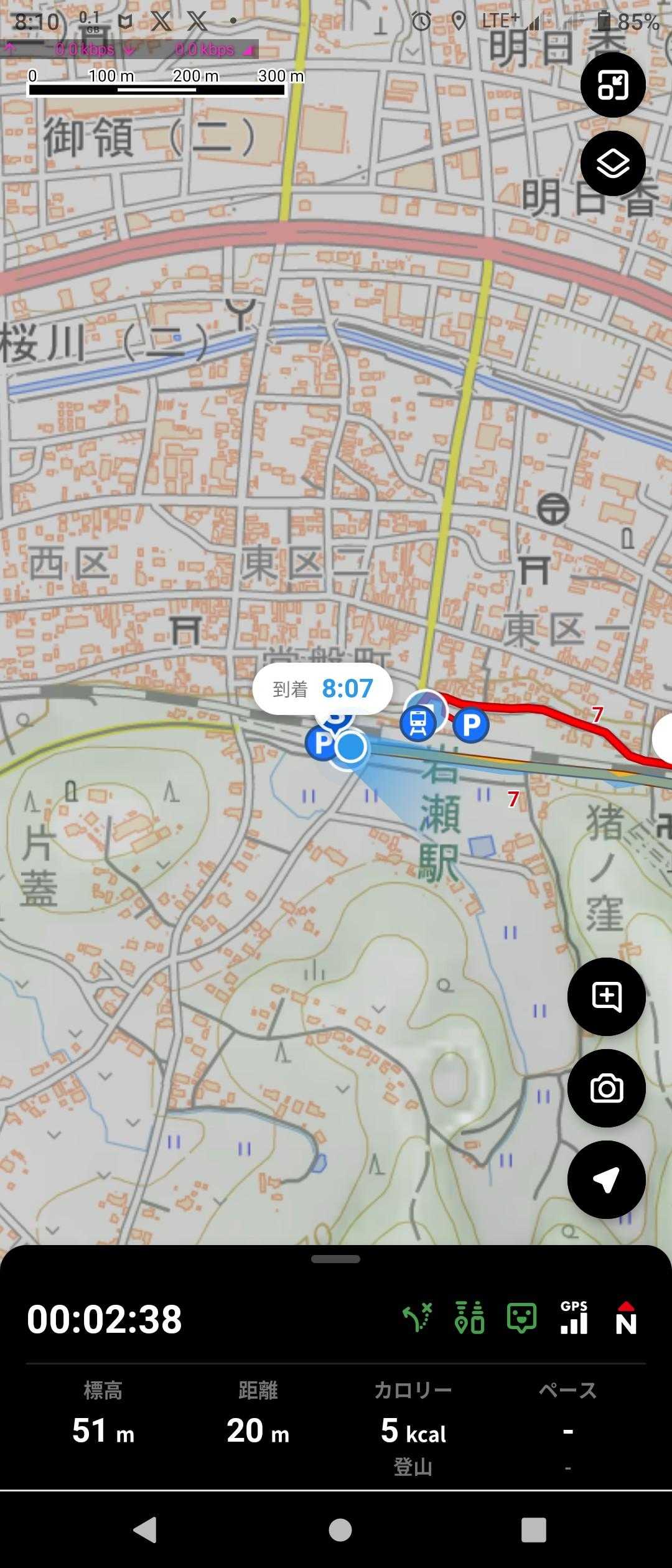Viewport: 672px width, 1568px height.
Task: Return to the home screen
Action: pyautogui.click(x=340, y=1529)
